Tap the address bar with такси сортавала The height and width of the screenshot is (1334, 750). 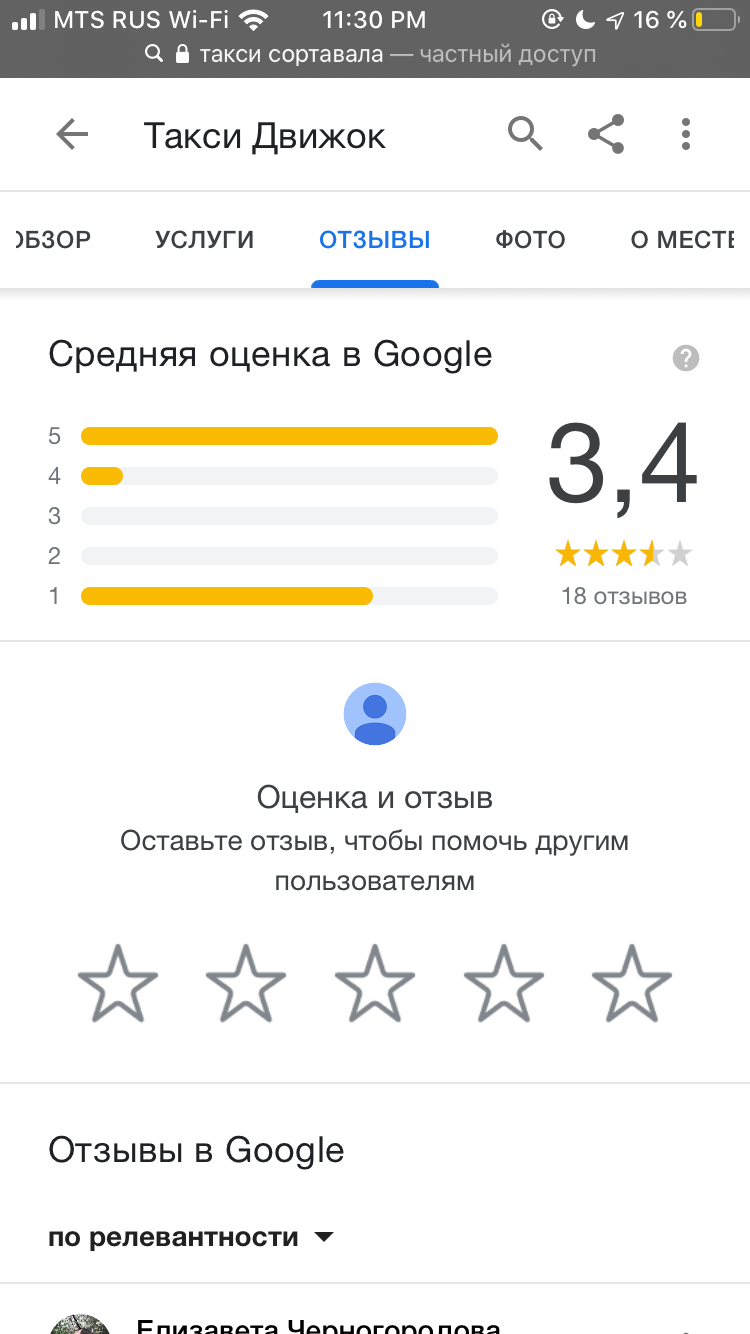375,54
